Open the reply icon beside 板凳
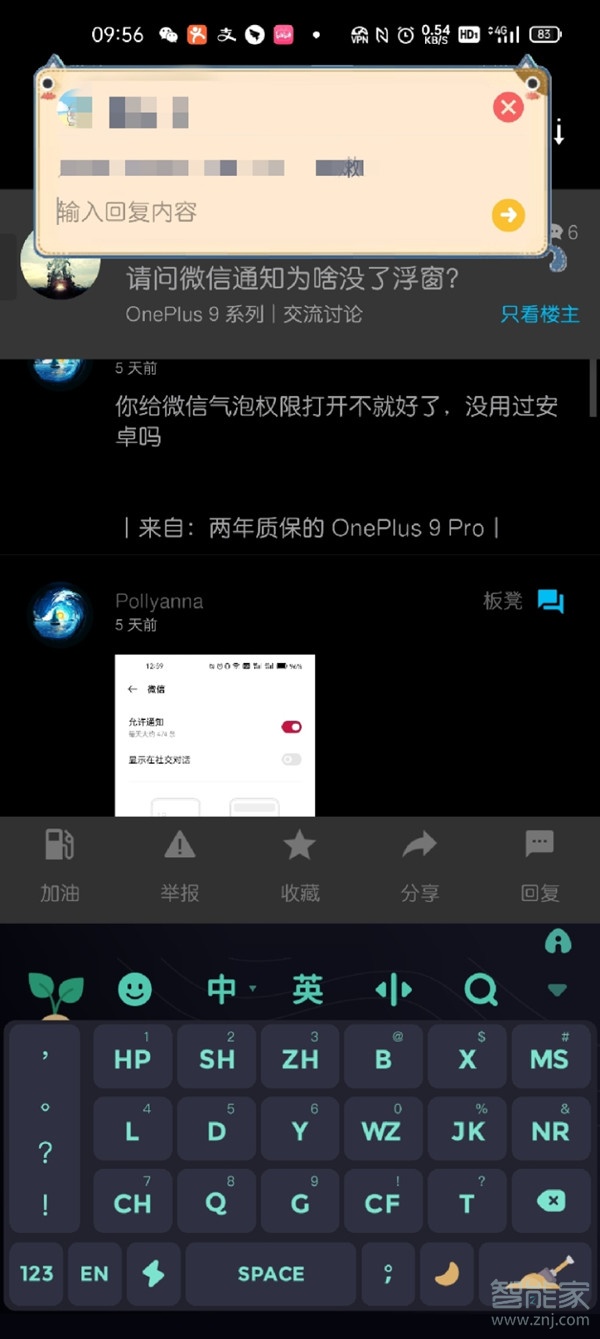This screenshot has height=1339, width=600. point(551,601)
